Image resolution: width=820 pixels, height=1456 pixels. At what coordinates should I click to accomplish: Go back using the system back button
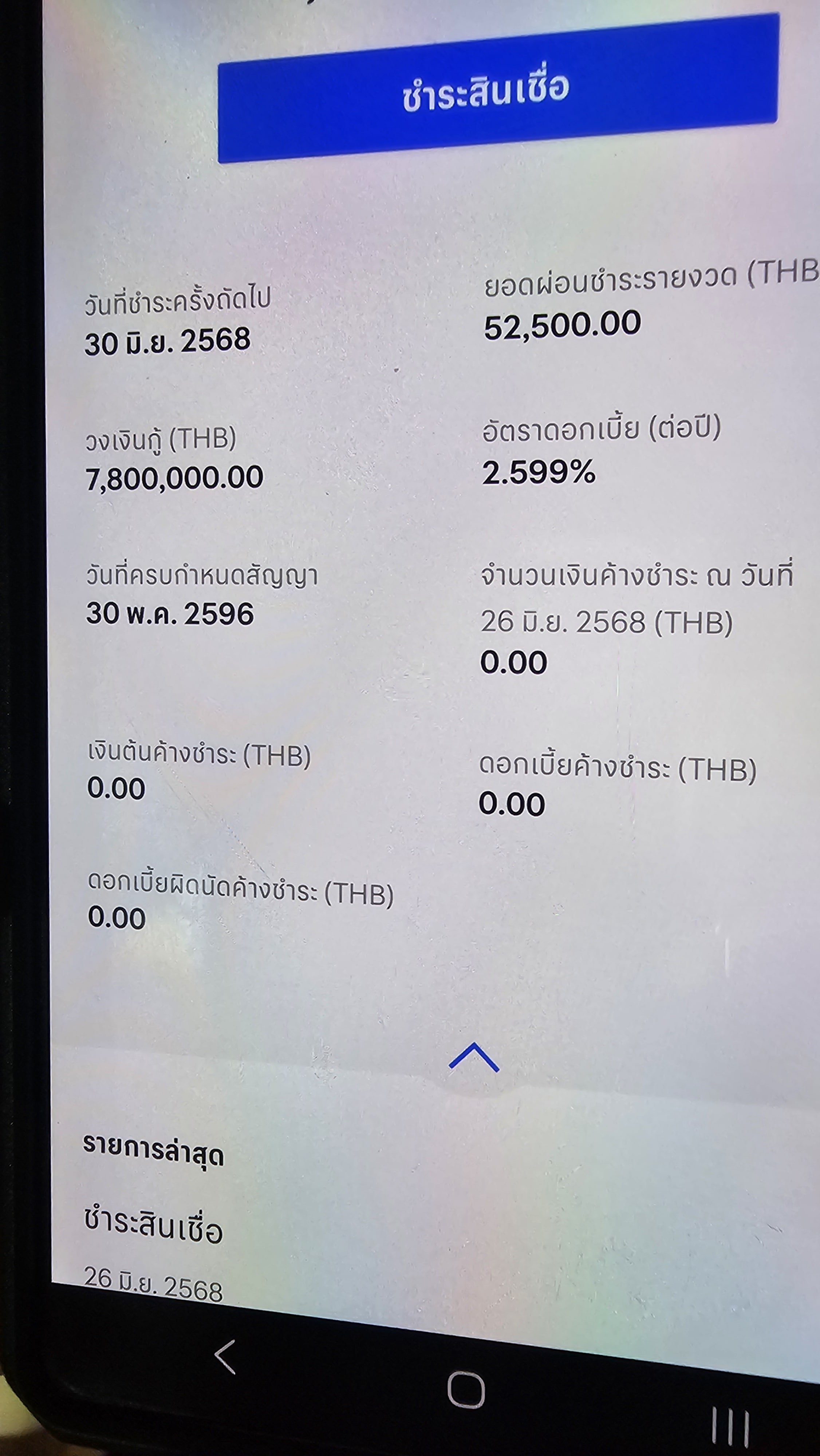225,1357
